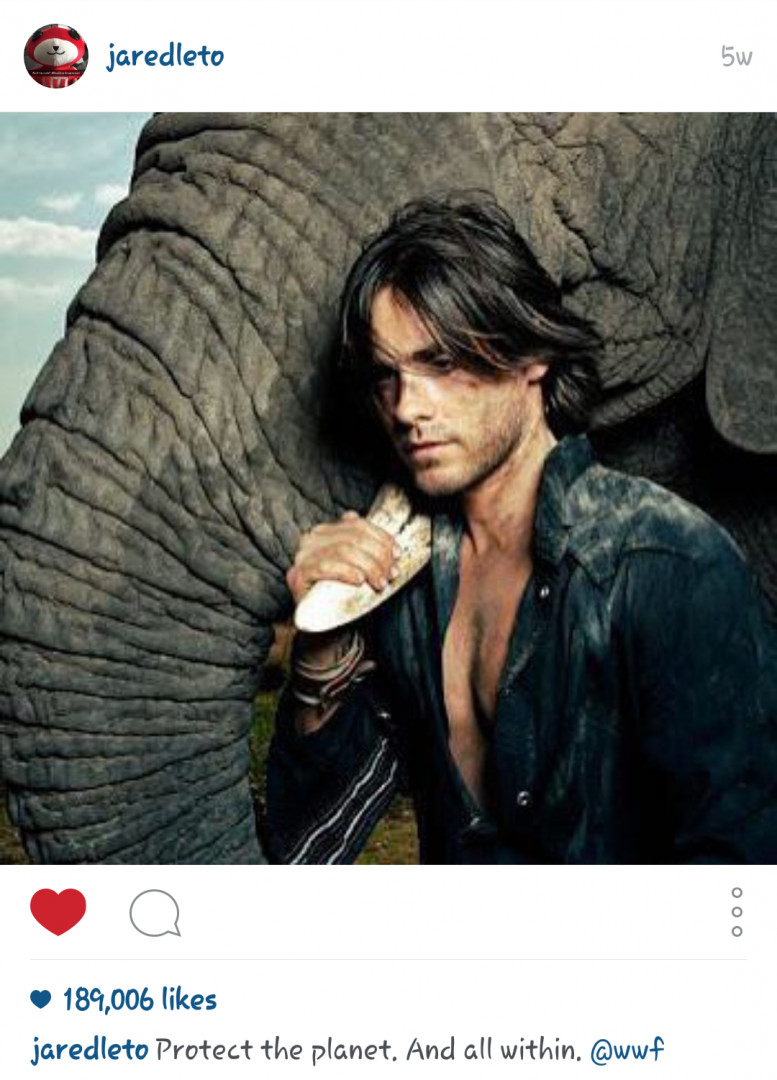
Task: Open the three-dot overflow menu
Action: [737, 912]
